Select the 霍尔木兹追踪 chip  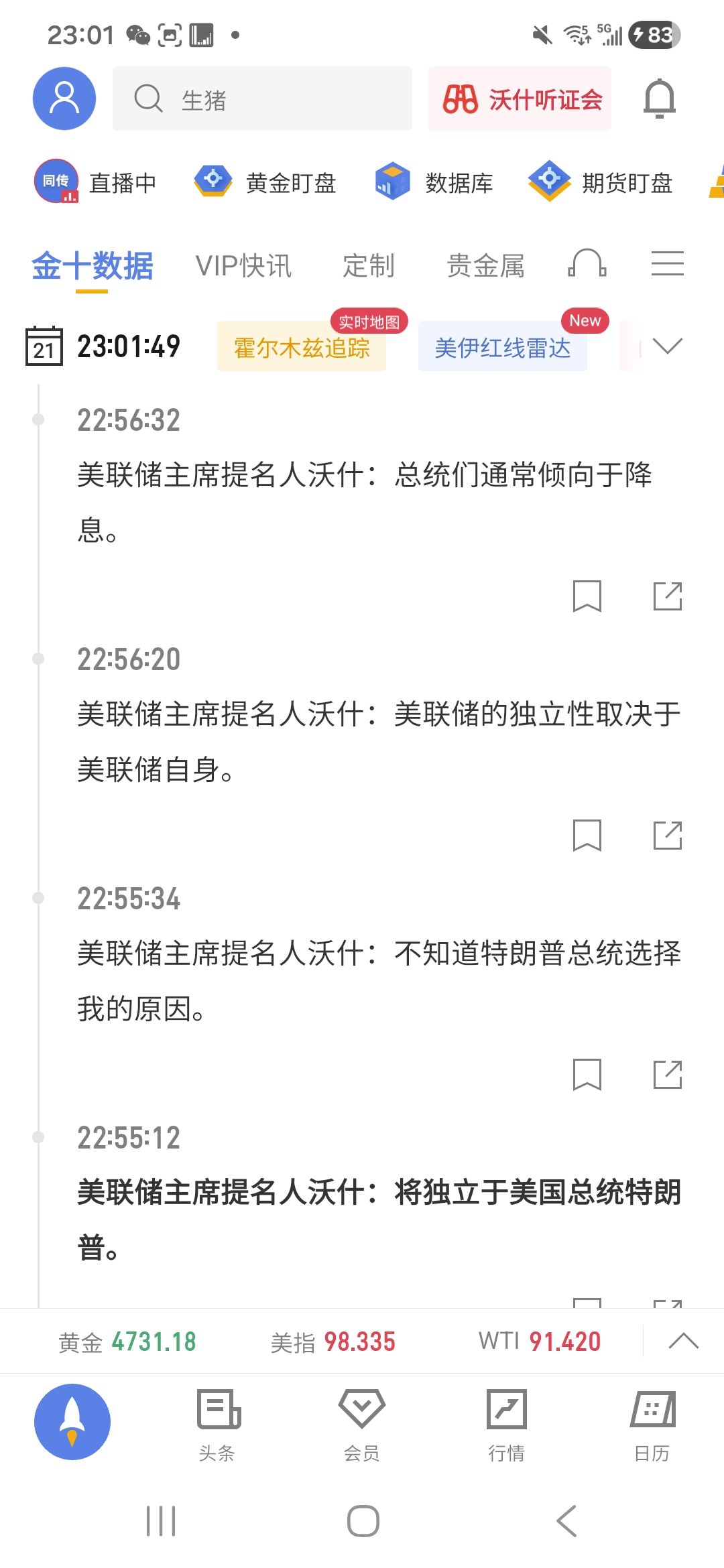(x=302, y=348)
